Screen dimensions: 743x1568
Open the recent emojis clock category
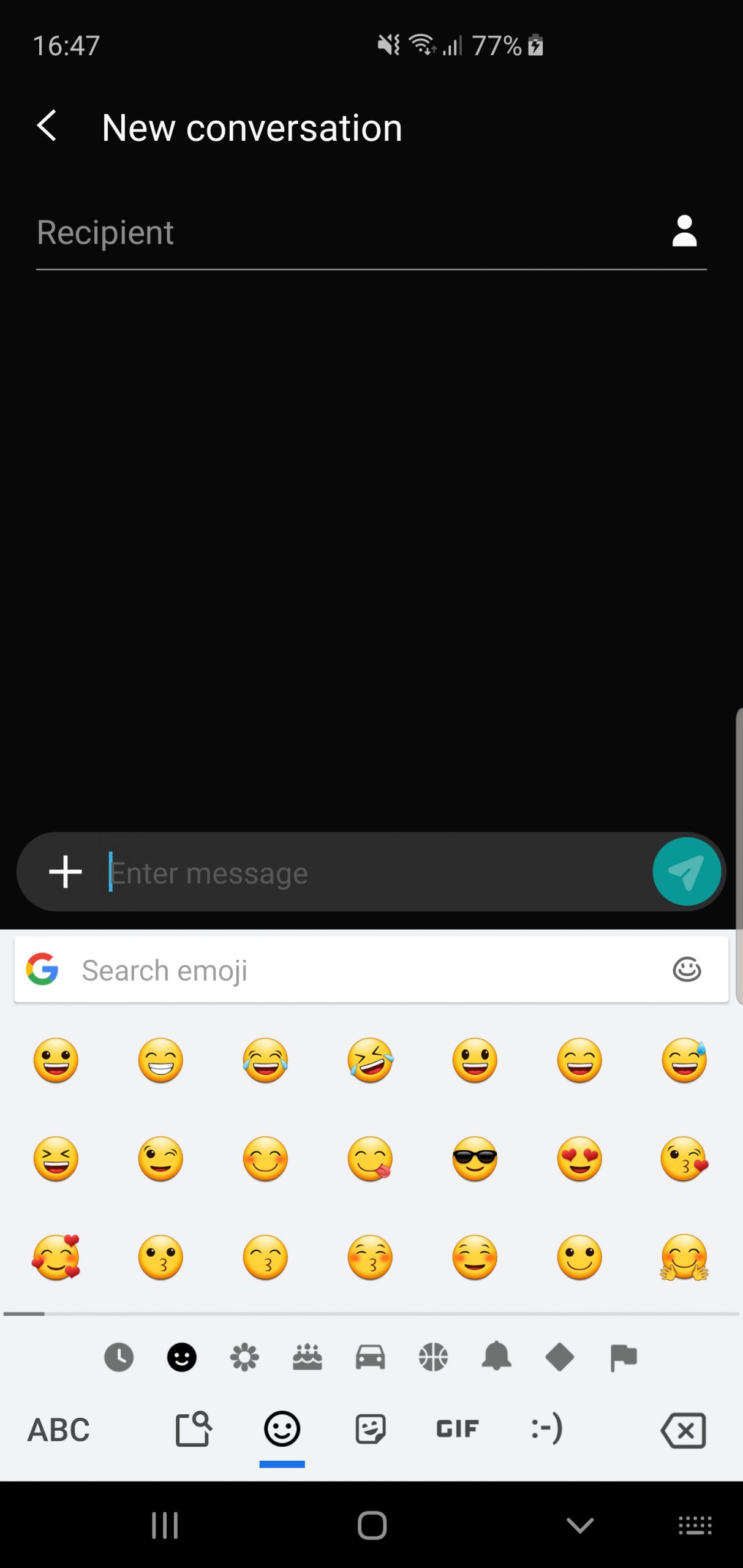click(x=119, y=1357)
